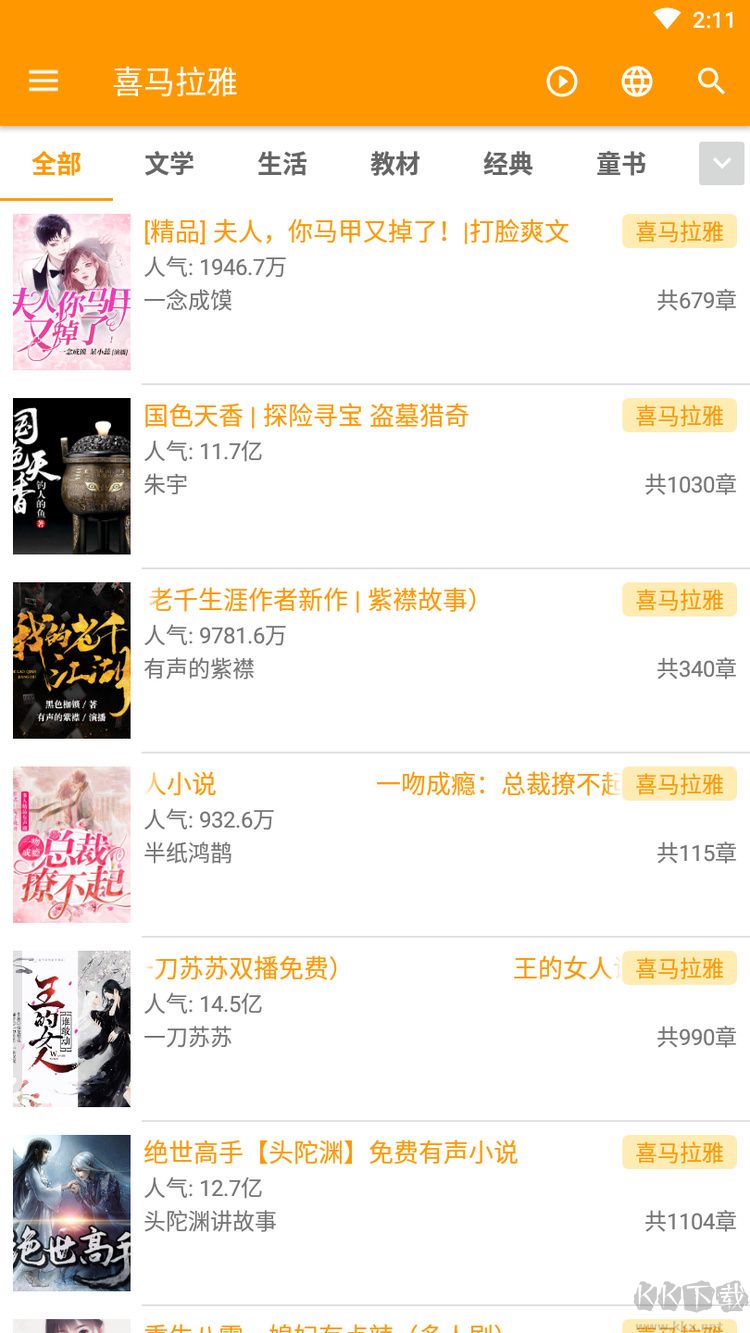Expand the hidden categories chevron

click(722, 163)
